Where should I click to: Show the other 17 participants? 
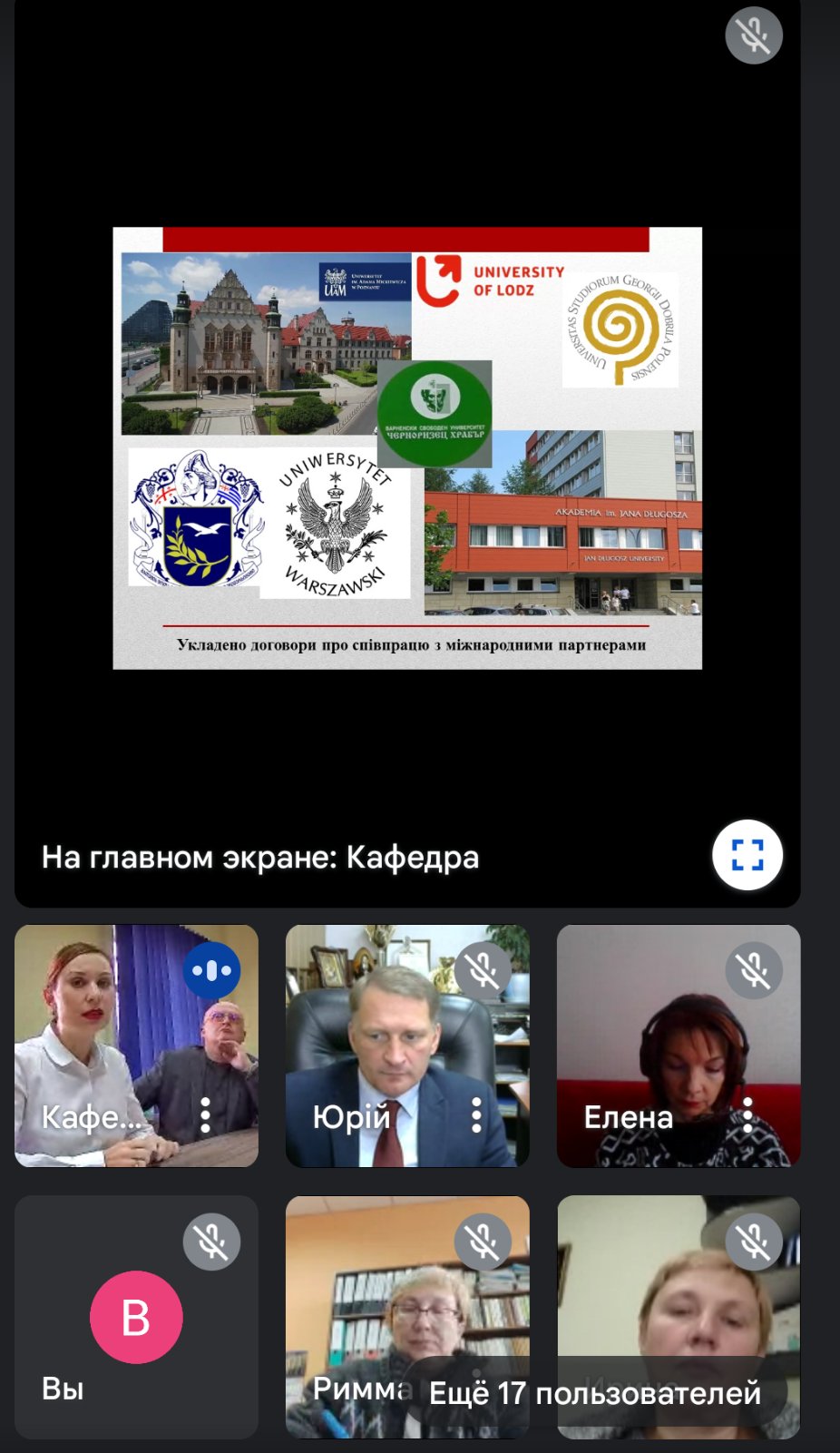point(595,1393)
